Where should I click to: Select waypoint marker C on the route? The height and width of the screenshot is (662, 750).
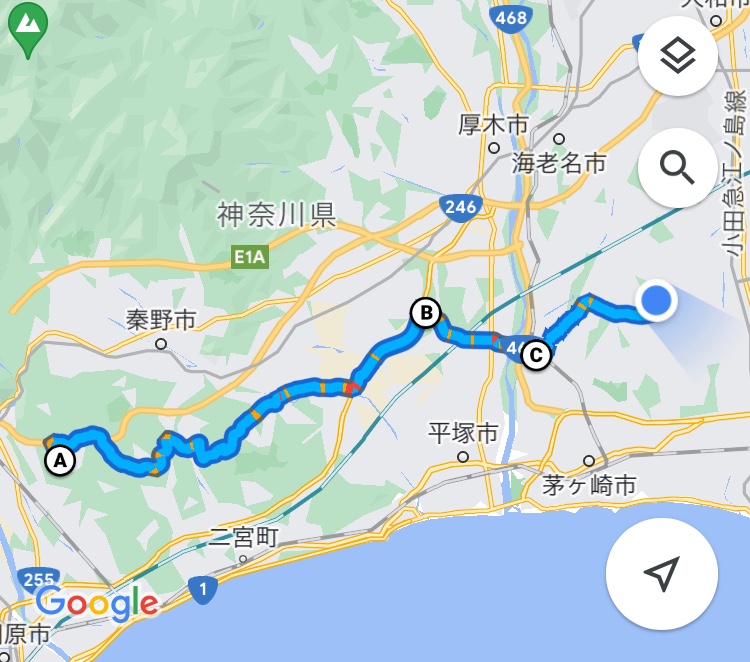[537, 355]
